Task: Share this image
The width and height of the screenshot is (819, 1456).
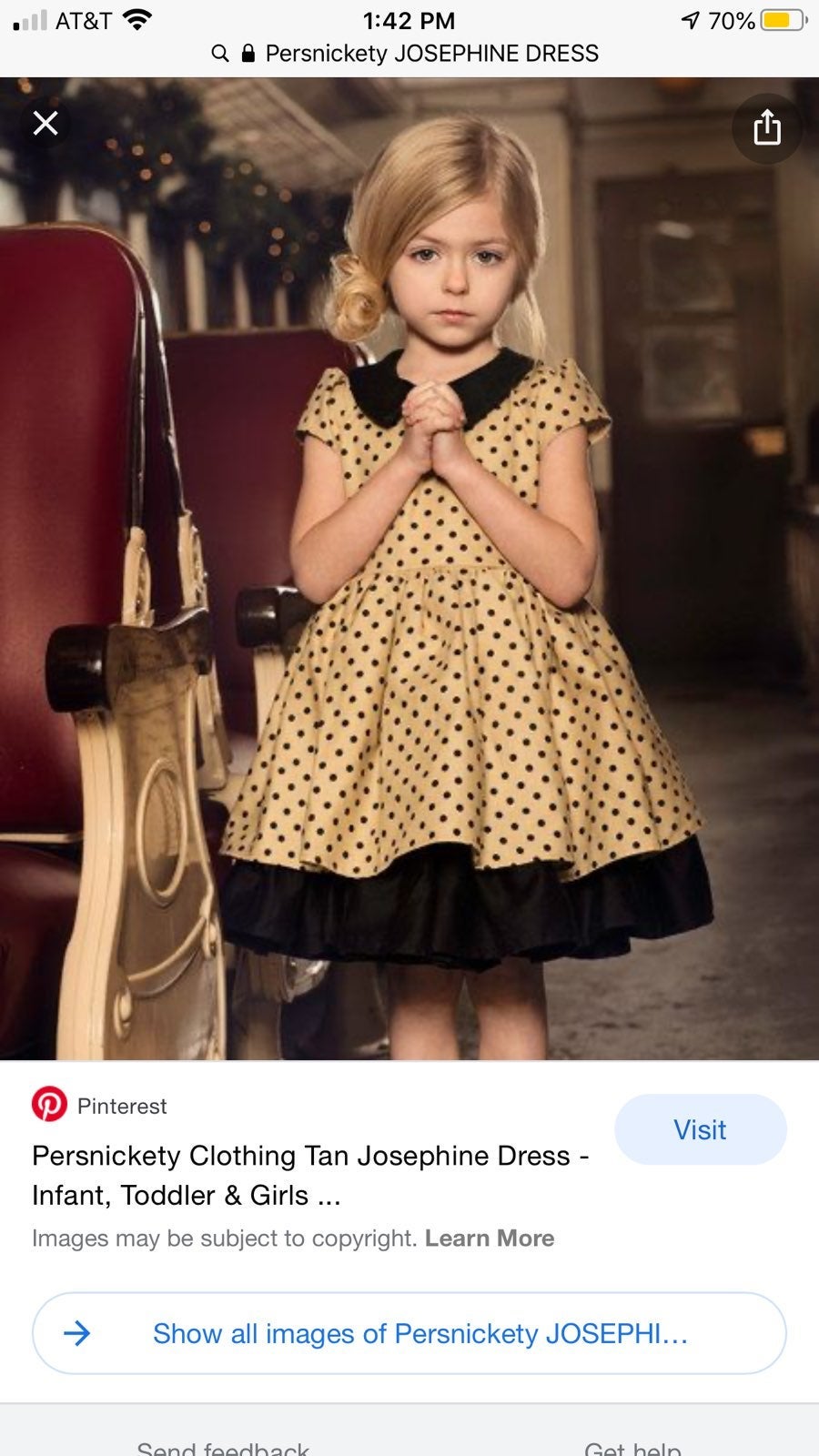Action: [767, 127]
